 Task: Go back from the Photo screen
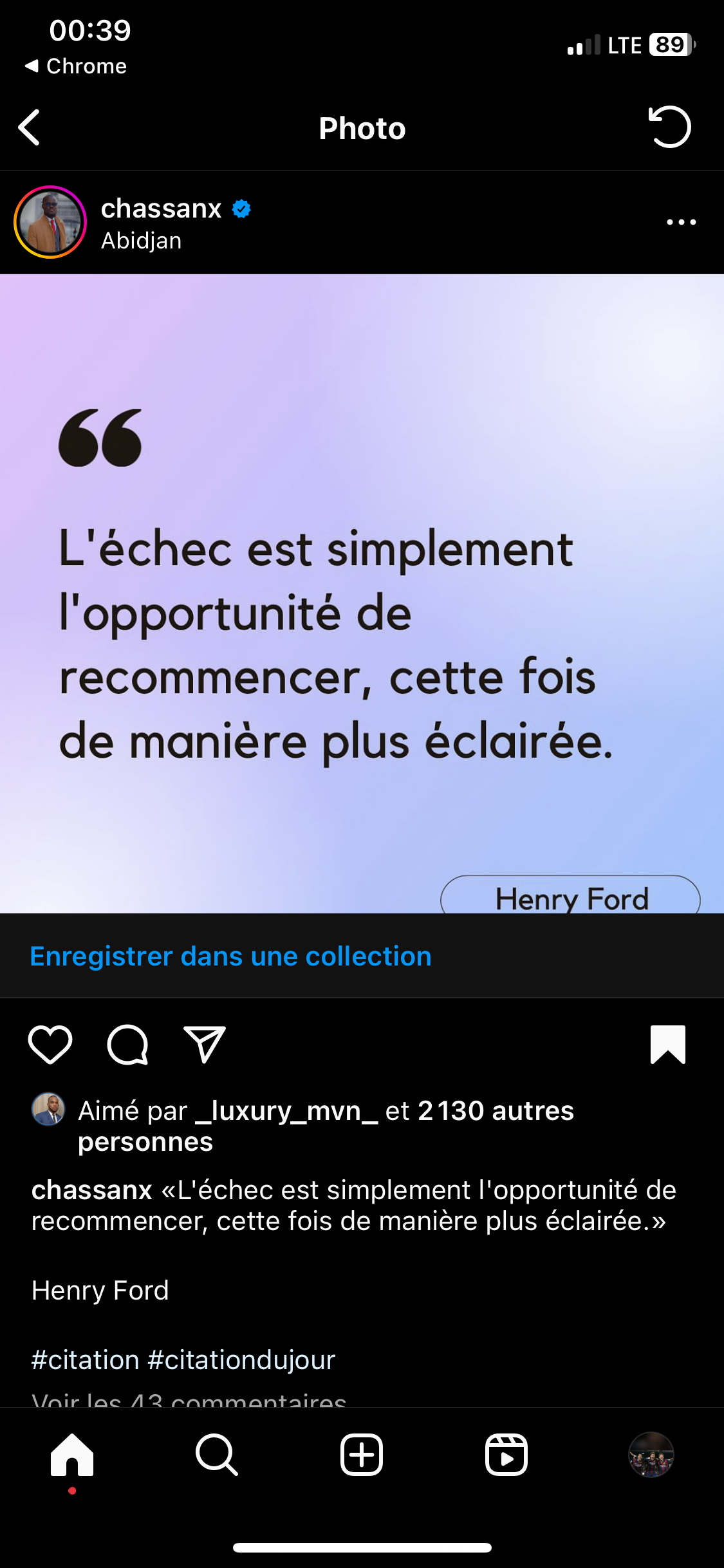pyautogui.click(x=30, y=127)
